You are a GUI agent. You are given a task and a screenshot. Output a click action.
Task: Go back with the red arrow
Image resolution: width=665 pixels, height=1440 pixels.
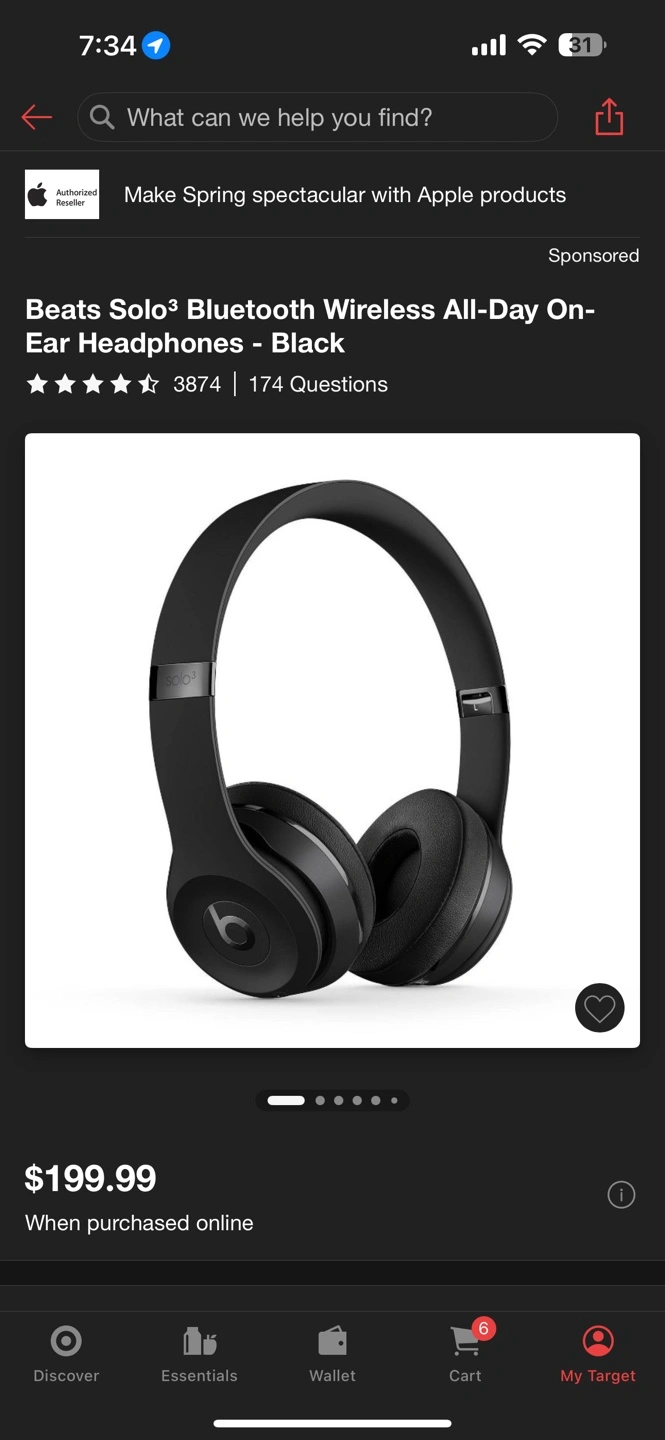click(x=36, y=117)
